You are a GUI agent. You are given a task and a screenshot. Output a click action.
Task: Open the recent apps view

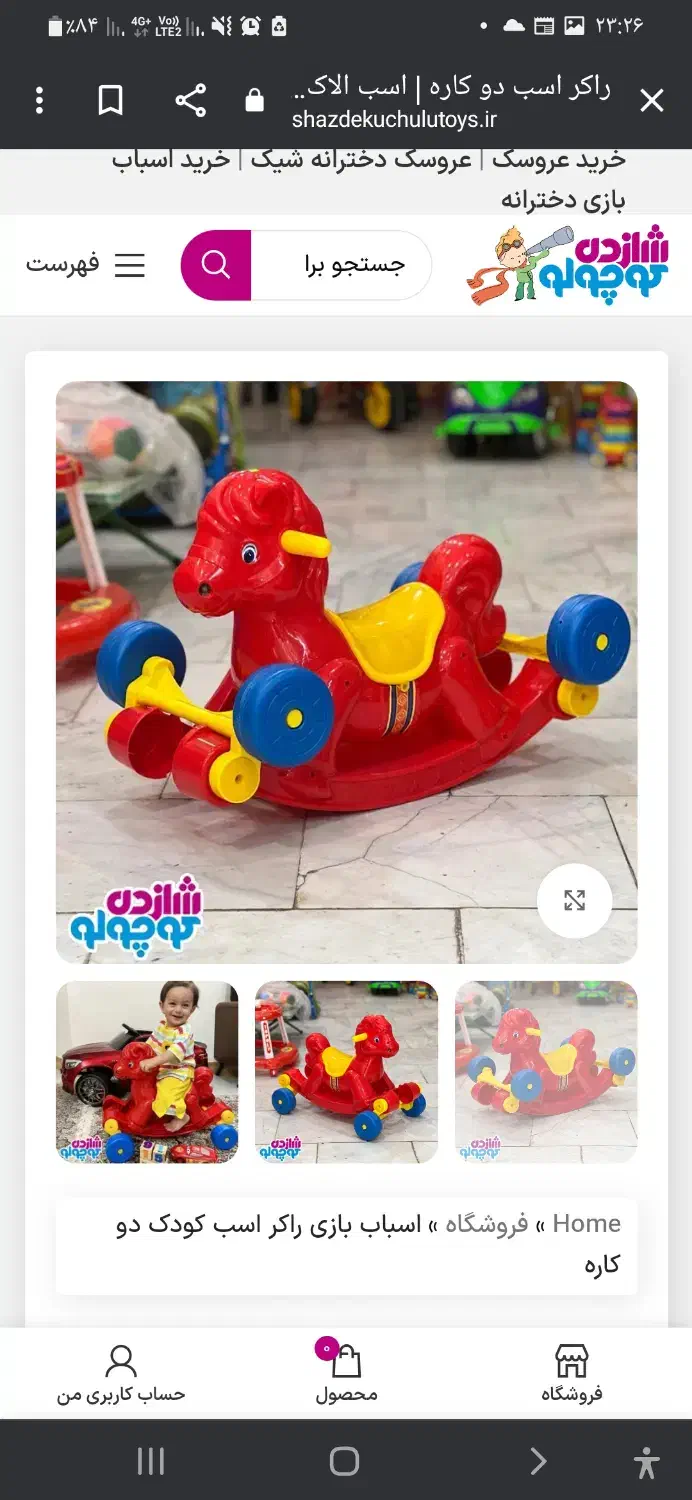click(150, 1461)
